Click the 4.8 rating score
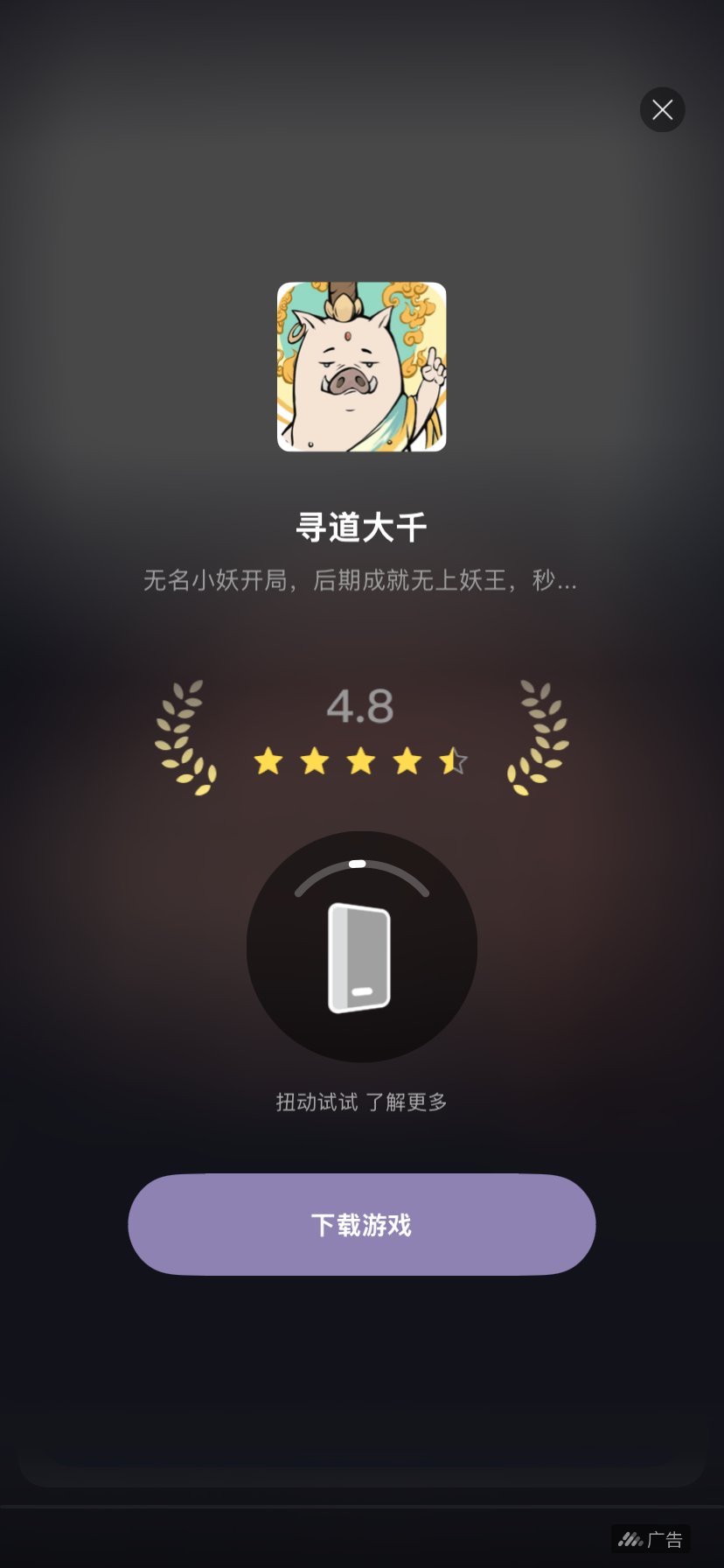724x1568 pixels. coord(361,708)
